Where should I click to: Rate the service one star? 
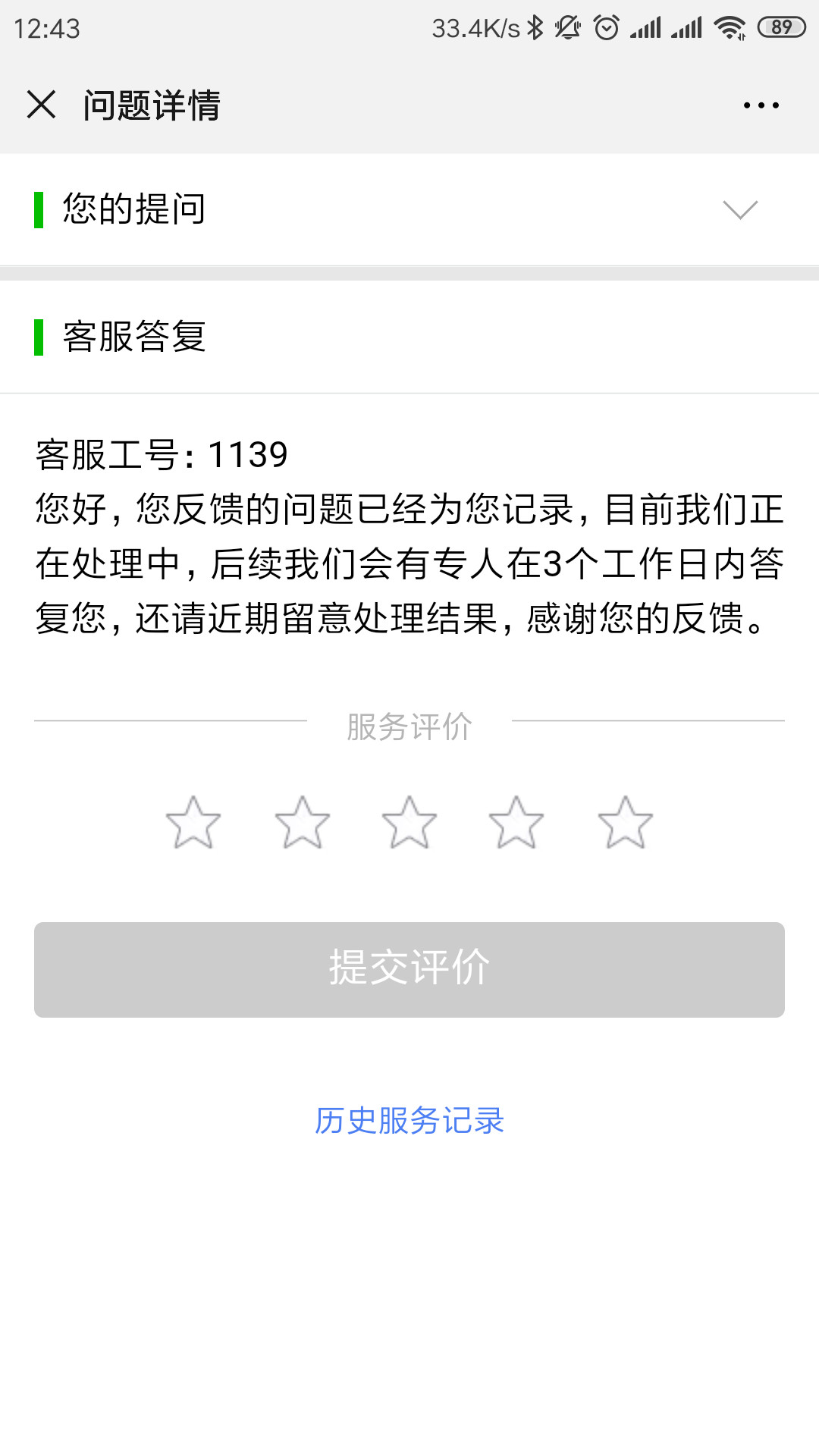[193, 823]
